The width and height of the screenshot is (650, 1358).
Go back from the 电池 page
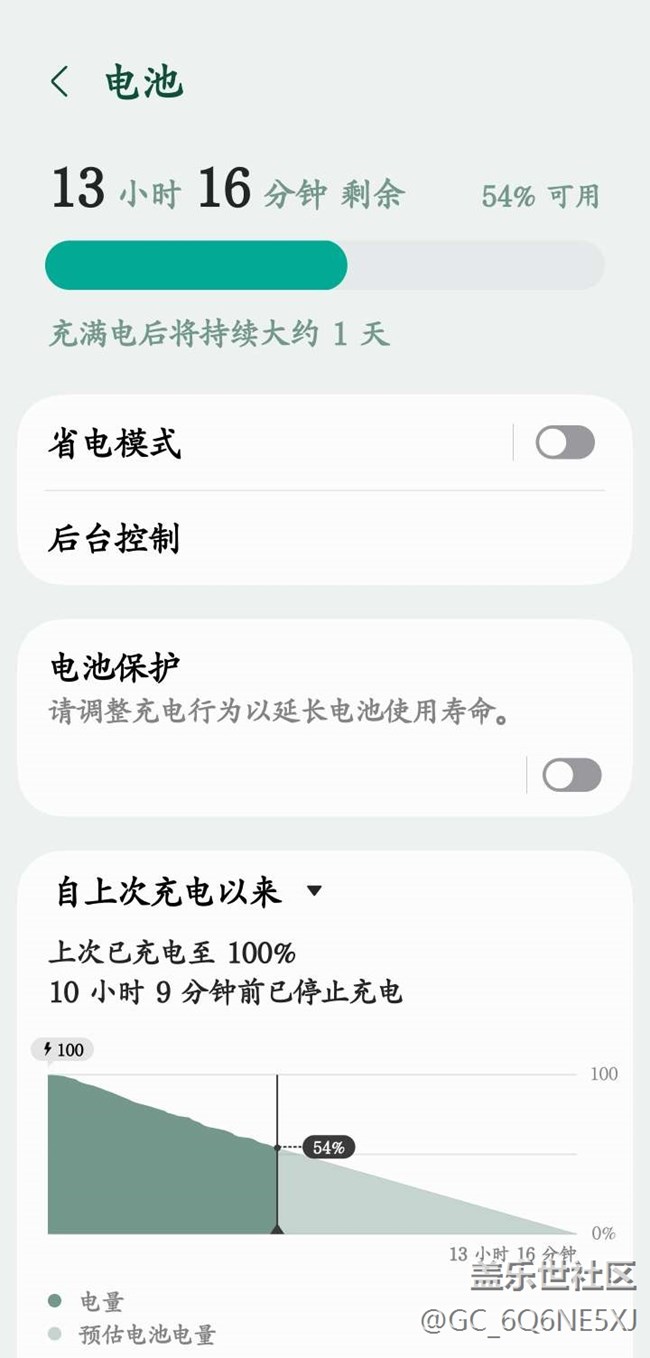pos(60,82)
